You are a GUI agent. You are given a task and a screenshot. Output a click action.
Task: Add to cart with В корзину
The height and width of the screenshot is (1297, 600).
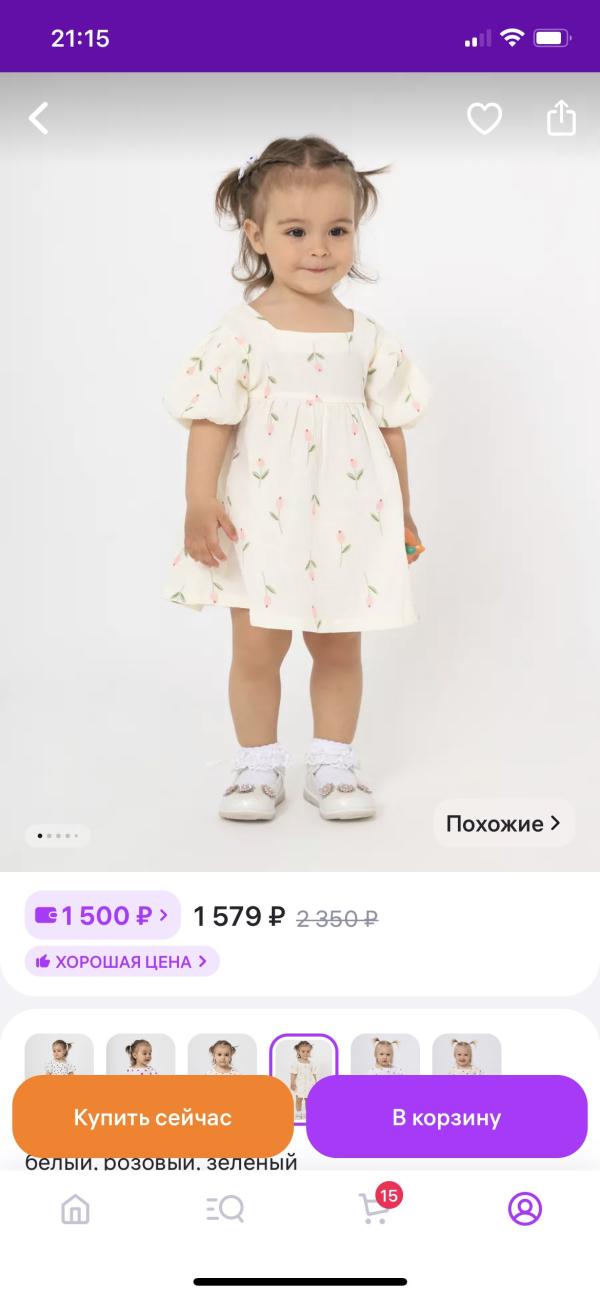pos(446,1117)
